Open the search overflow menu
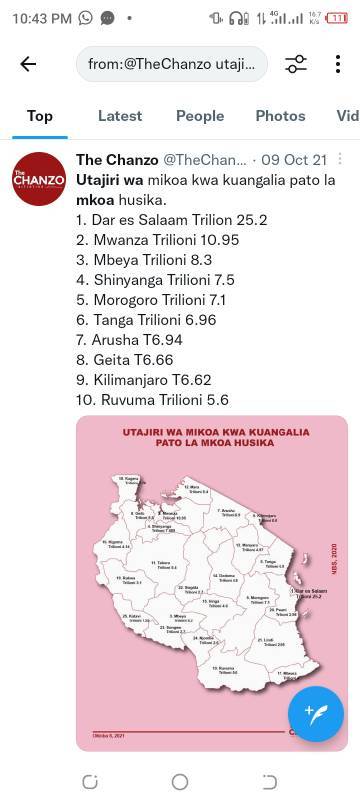The image size is (360, 806). (337, 64)
